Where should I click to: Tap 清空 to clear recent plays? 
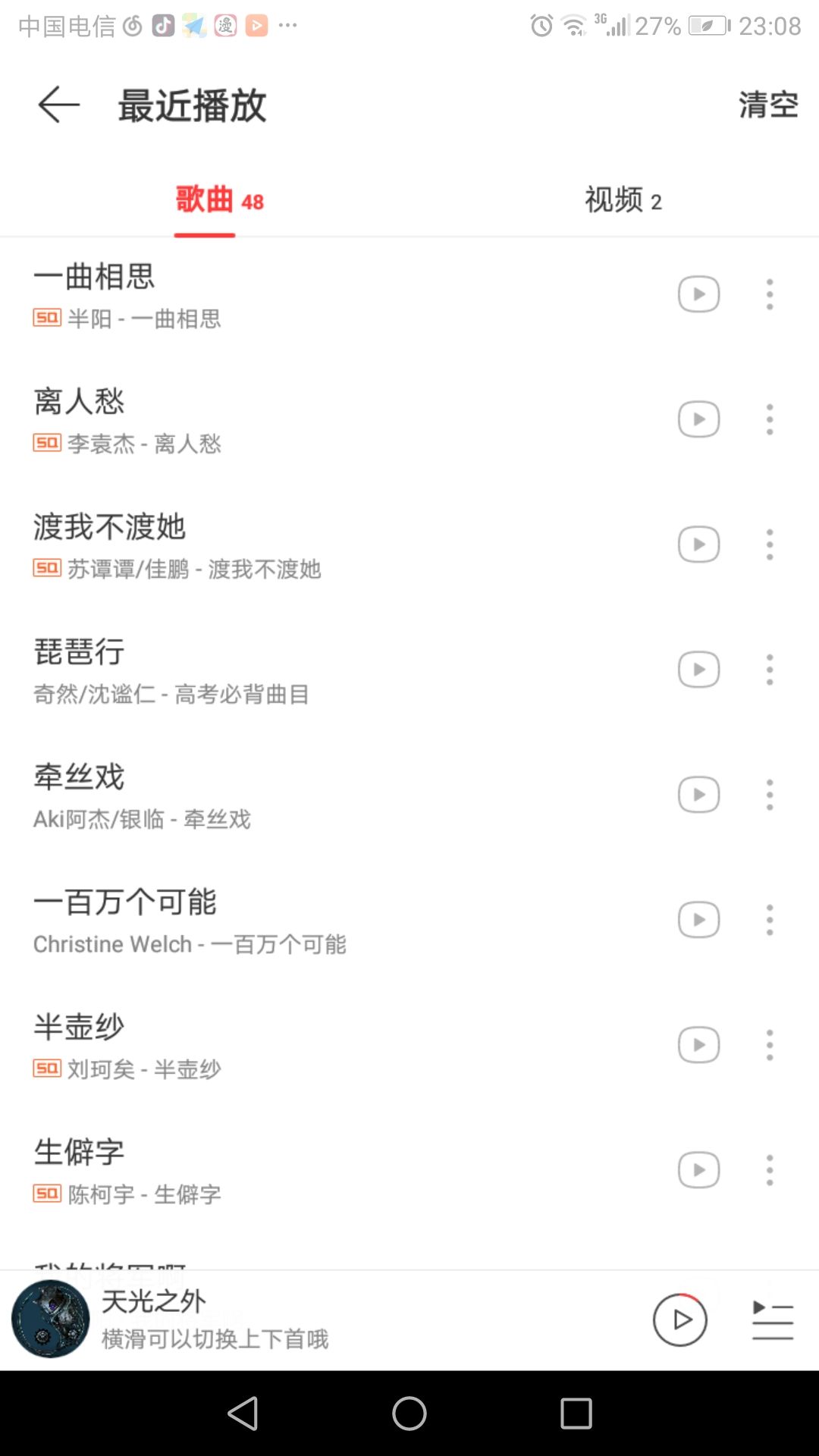click(768, 105)
